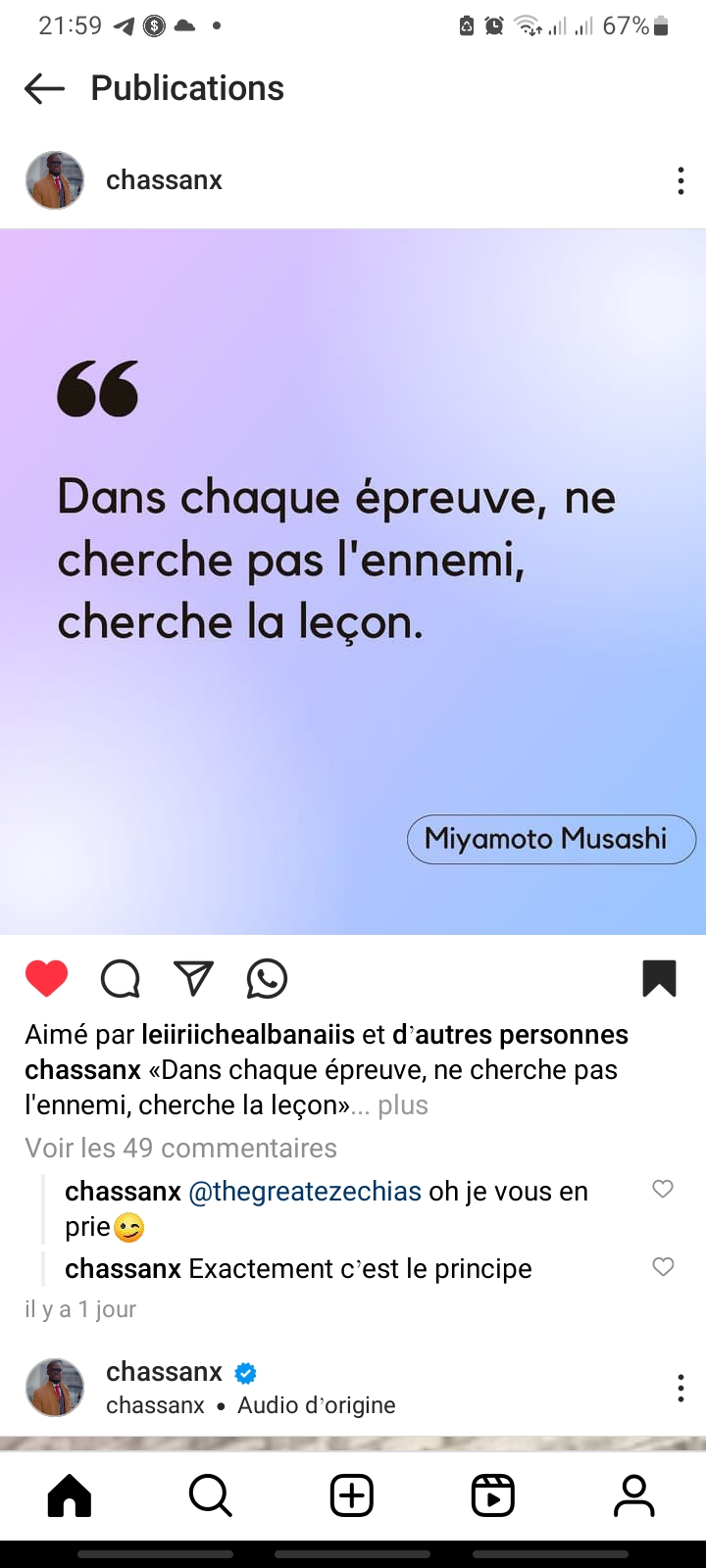
Task: Create a new post with plus tab
Action: [352, 1495]
